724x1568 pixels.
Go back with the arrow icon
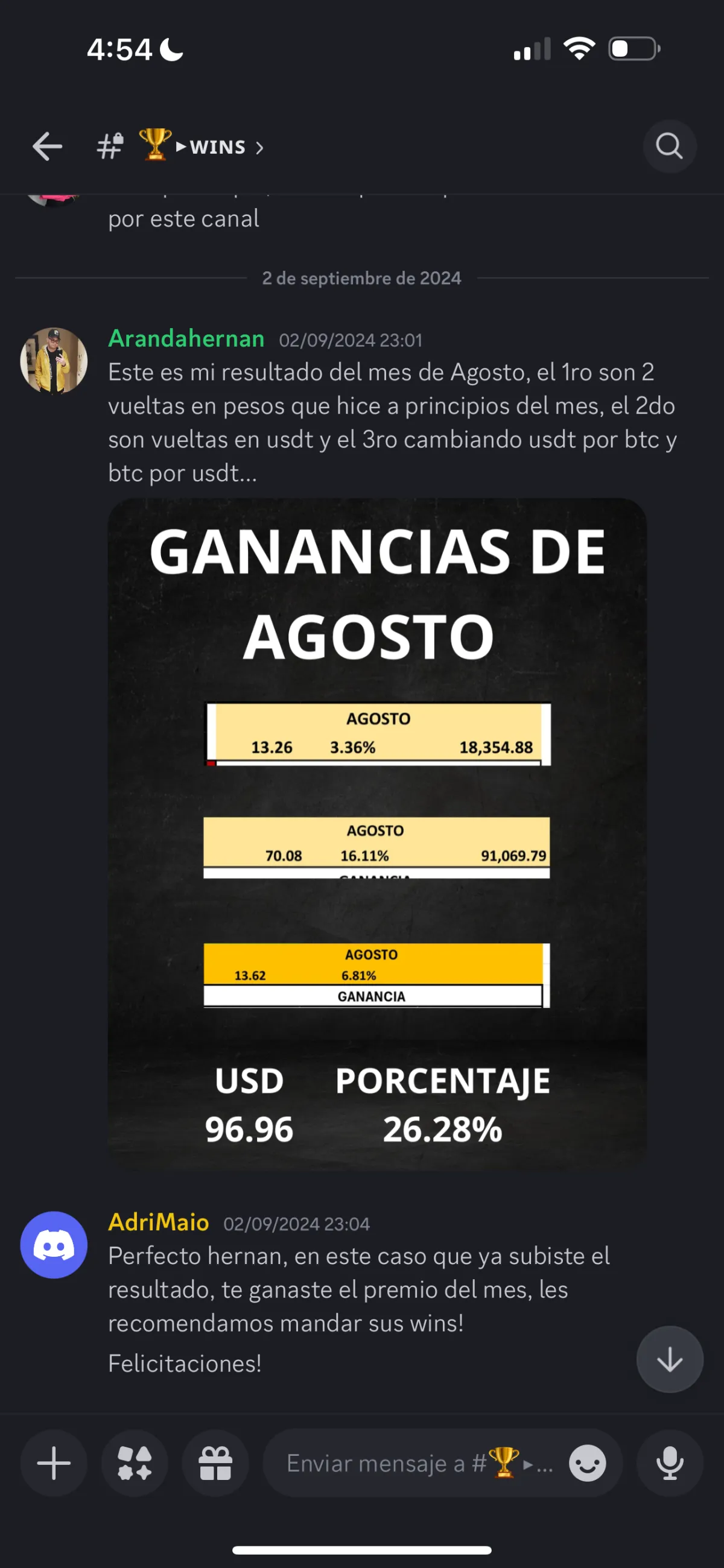[x=48, y=147]
